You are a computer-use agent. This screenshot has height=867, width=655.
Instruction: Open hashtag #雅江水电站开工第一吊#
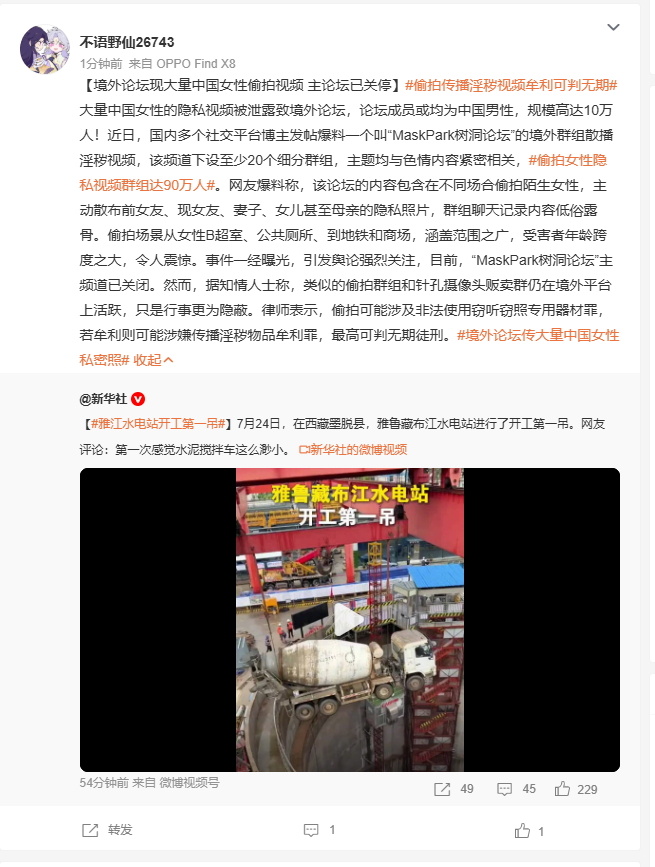(x=161, y=424)
